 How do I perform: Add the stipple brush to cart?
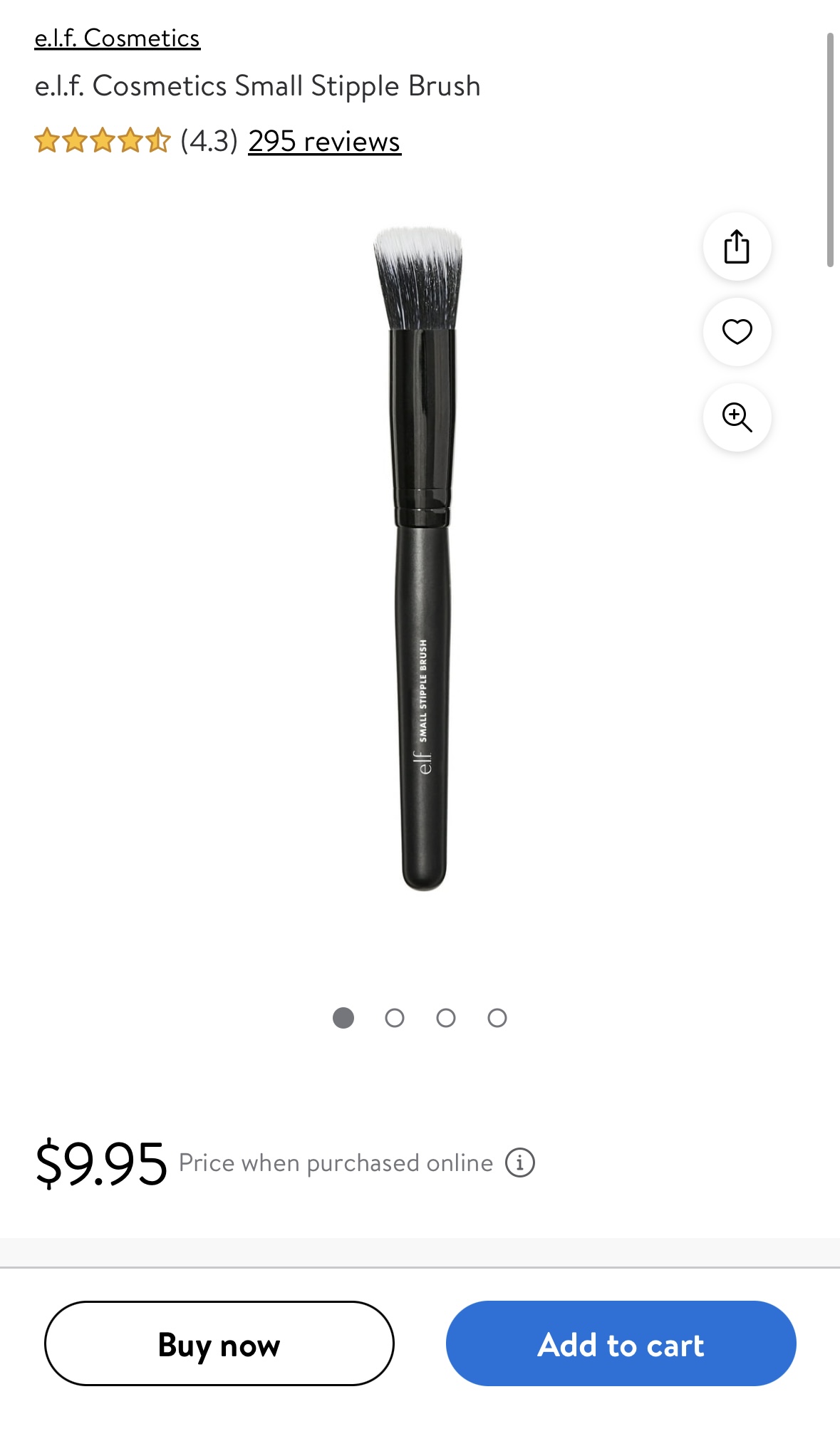coord(621,1343)
